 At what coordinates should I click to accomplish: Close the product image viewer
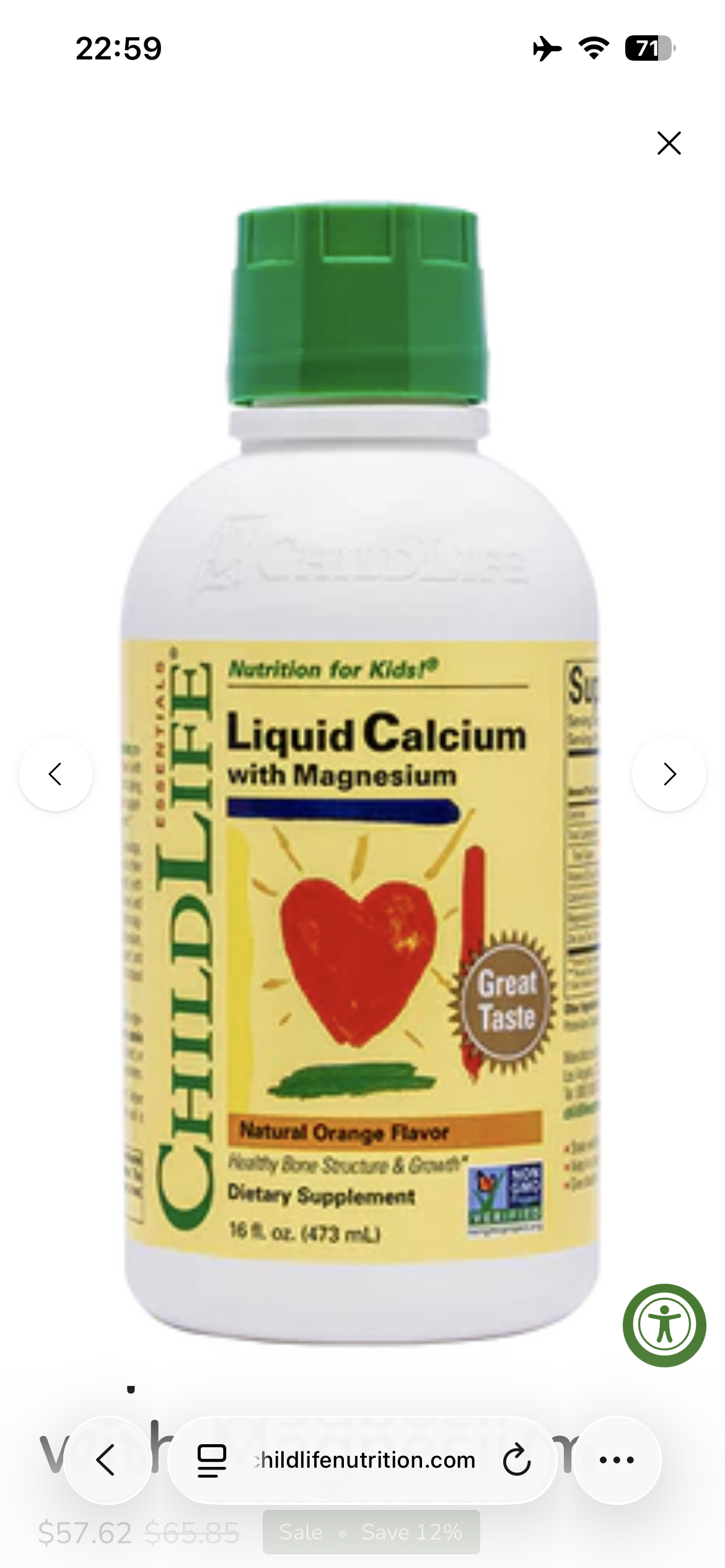669,143
